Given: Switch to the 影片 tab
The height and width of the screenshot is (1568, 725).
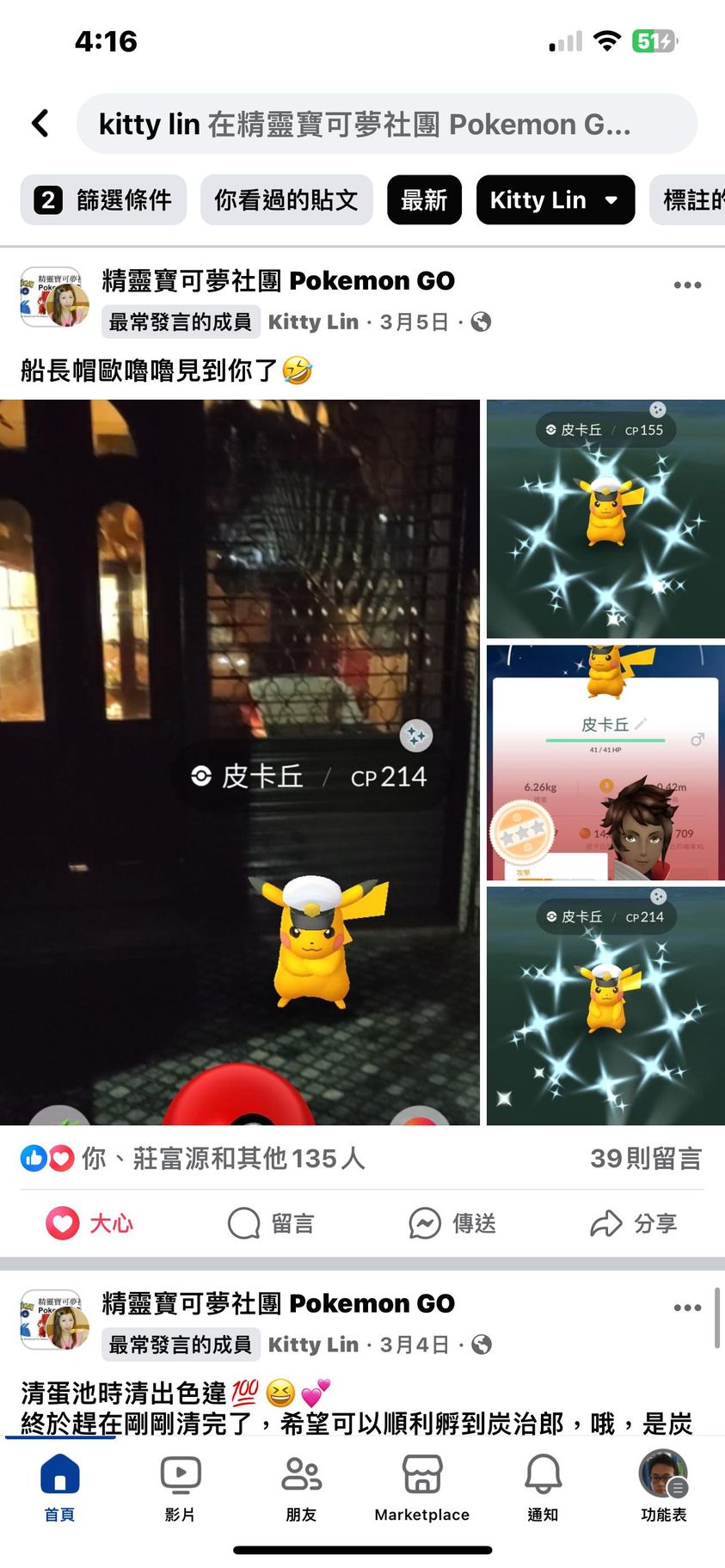Looking at the screenshot, I should (x=181, y=1489).
